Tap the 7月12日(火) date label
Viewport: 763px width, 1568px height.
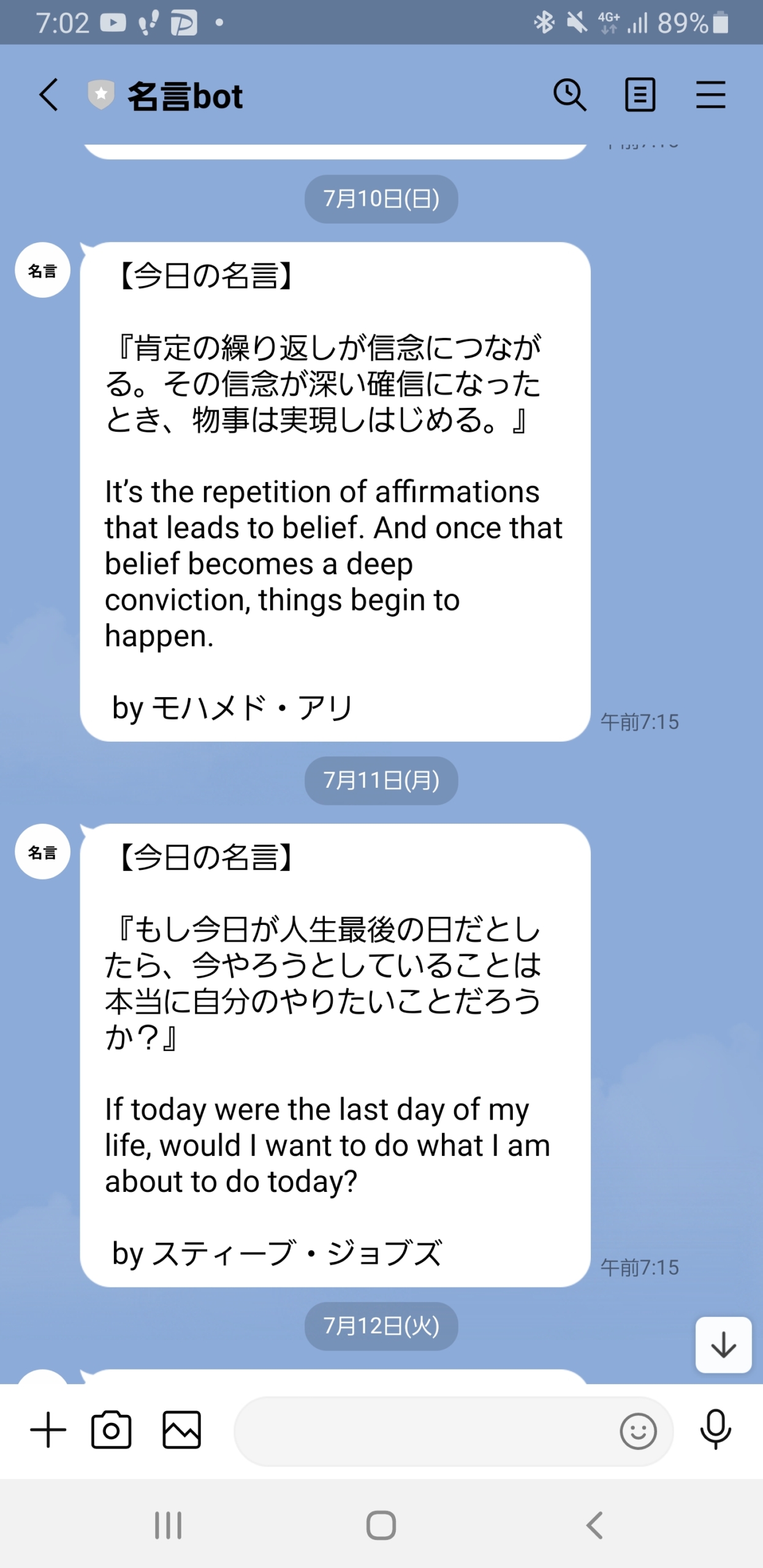pos(381,1327)
